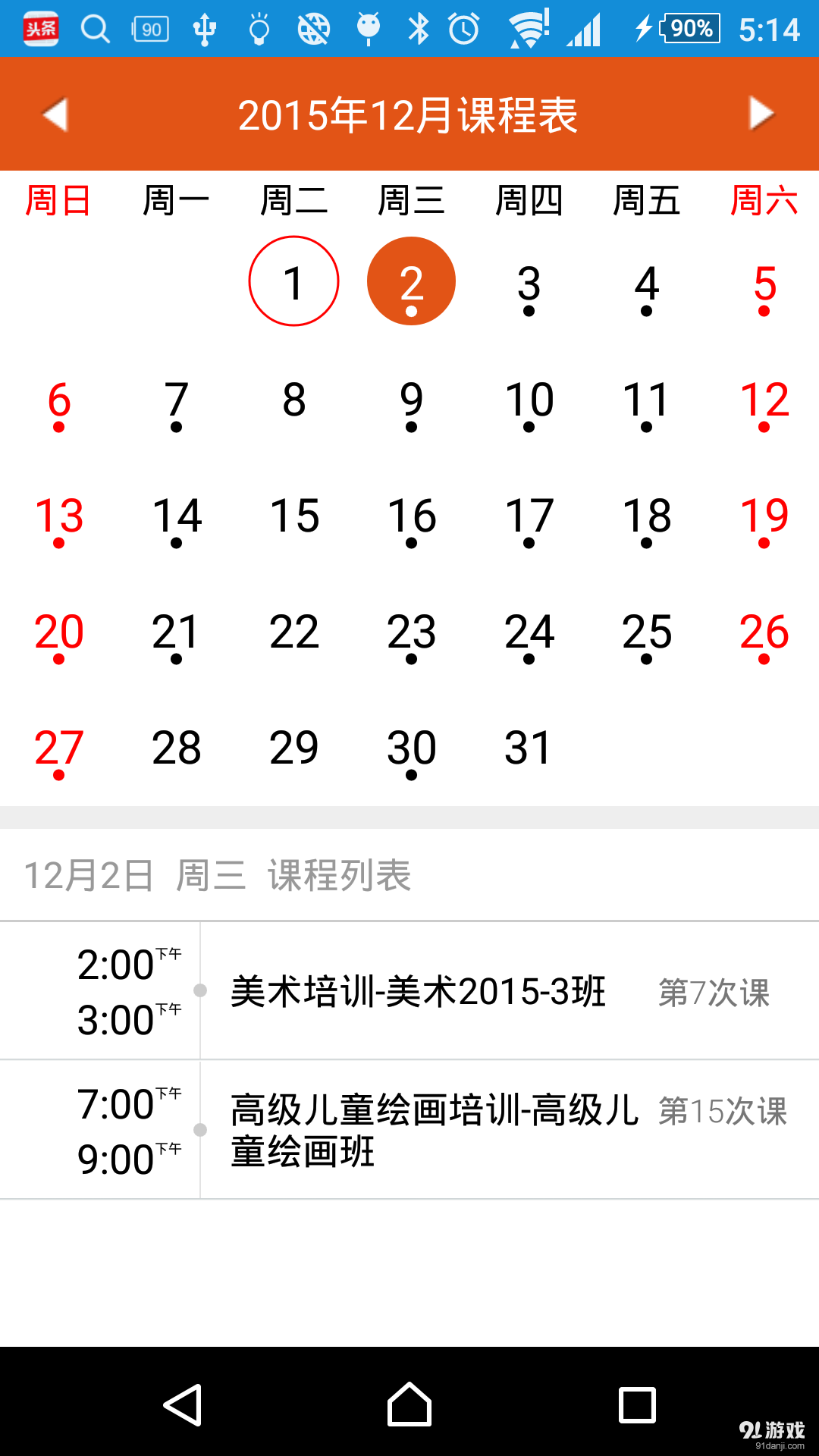Go to the previous month with the left arrow
The height and width of the screenshot is (1456, 819).
pos(55,115)
